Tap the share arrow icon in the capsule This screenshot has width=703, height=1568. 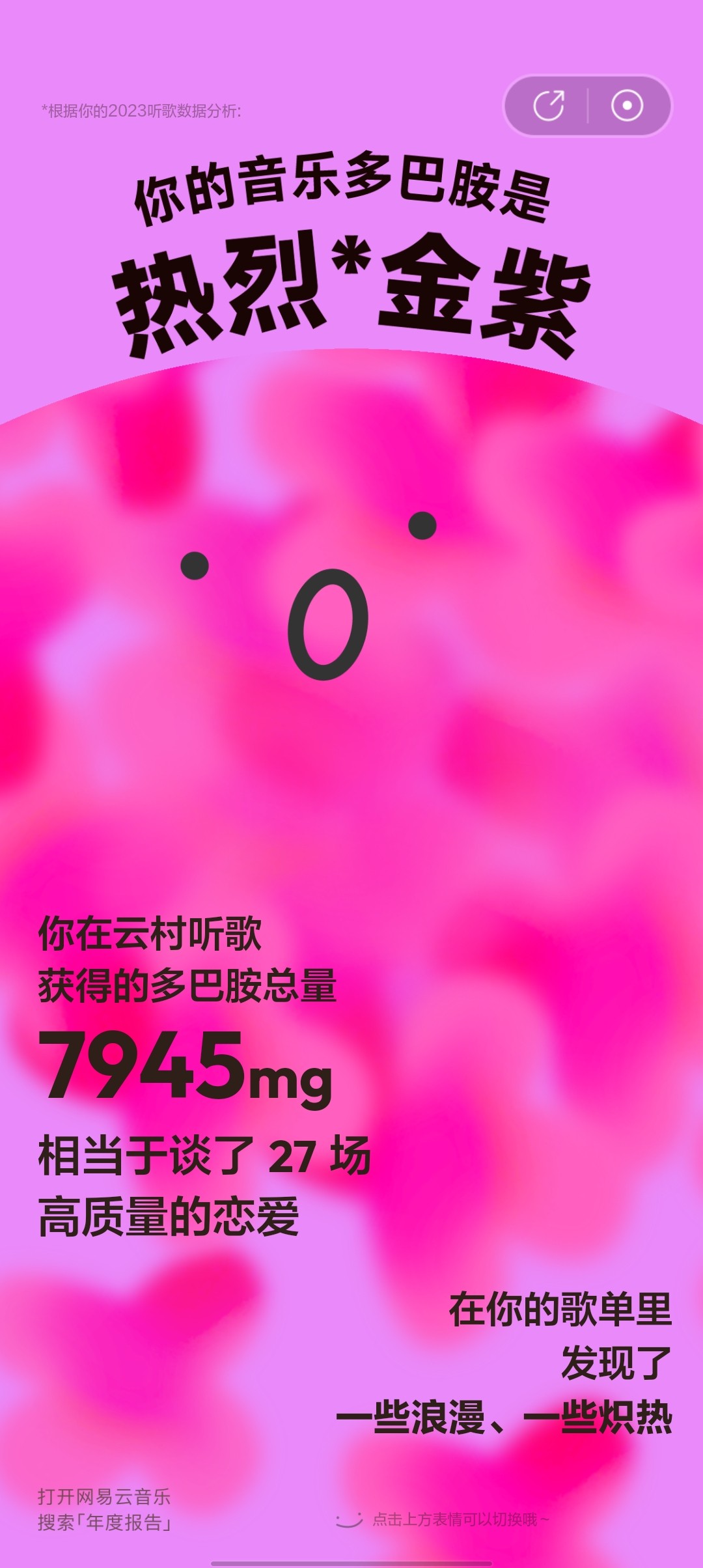point(549,105)
